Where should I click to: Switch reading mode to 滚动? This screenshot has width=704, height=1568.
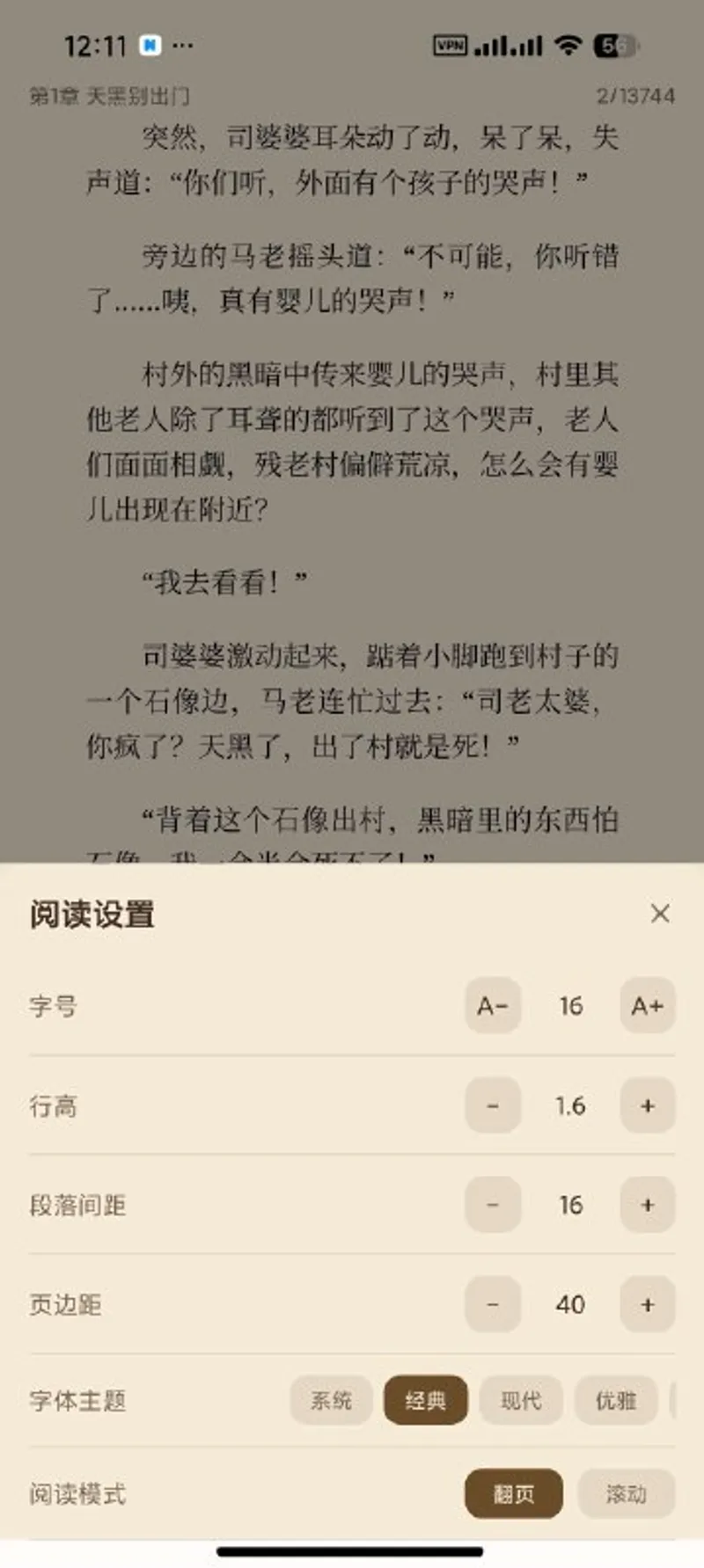tap(627, 1493)
